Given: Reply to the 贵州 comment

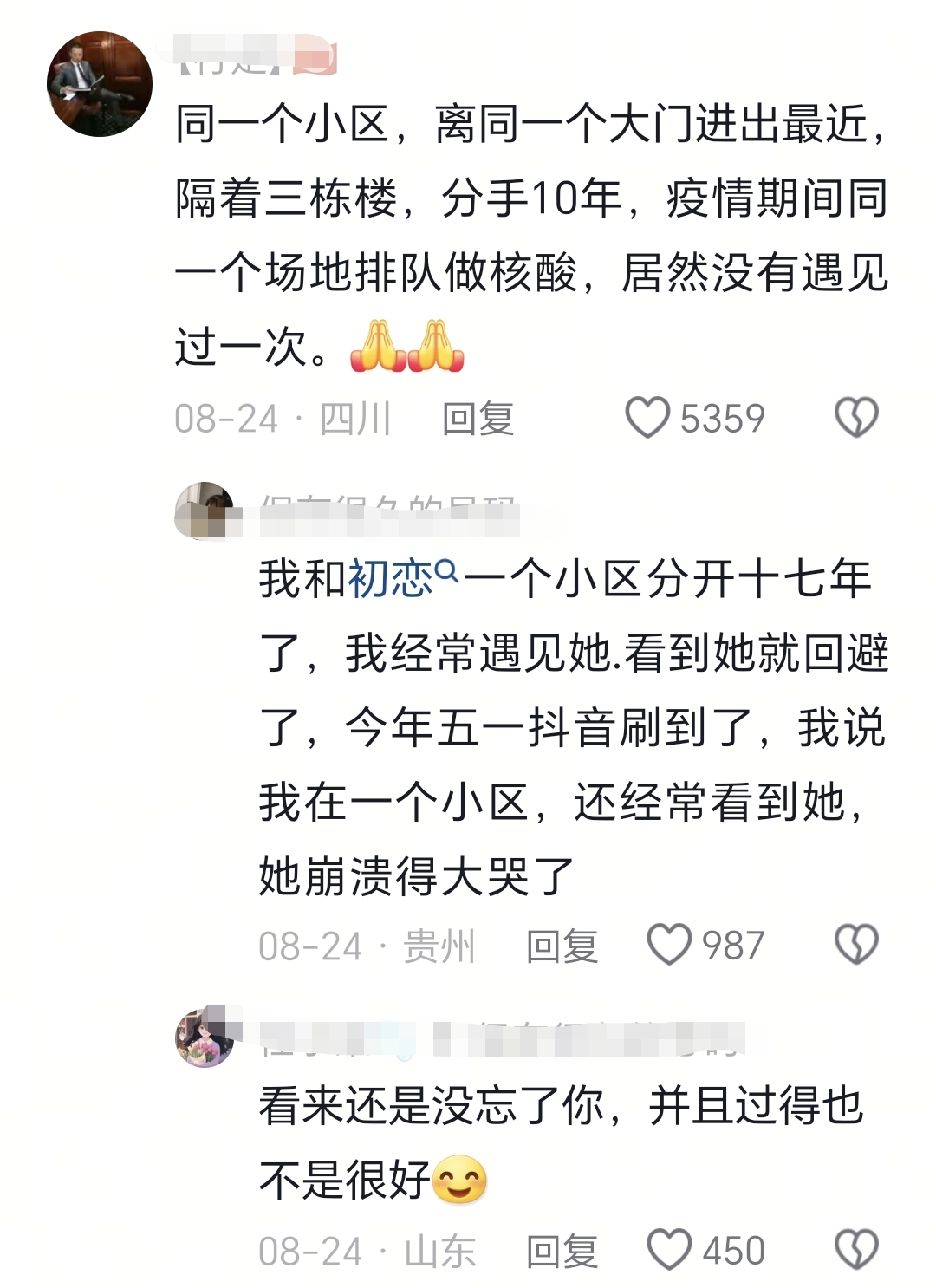Looking at the screenshot, I should tap(562, 946).
